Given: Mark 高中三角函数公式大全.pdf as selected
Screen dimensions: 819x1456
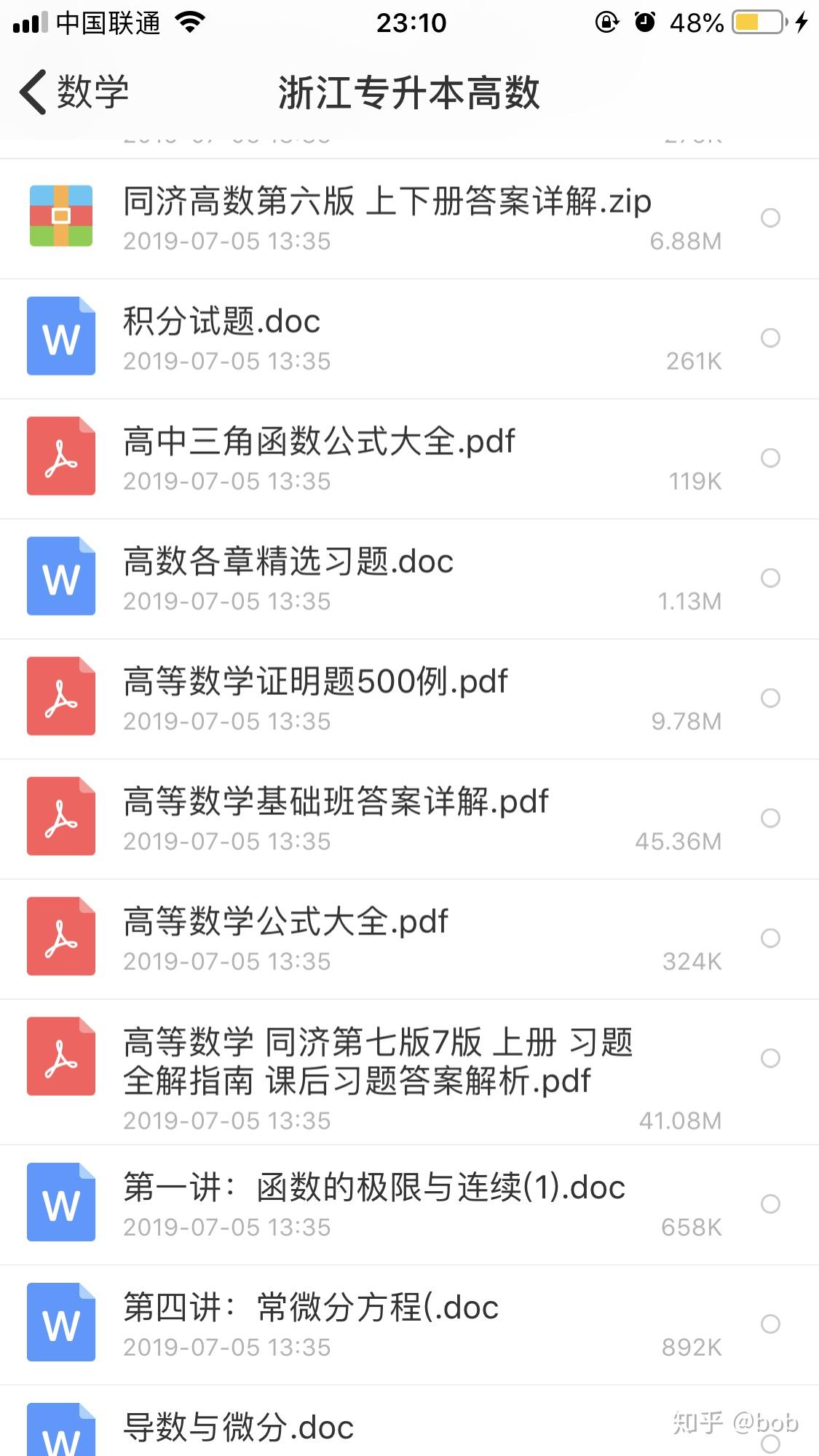Looking at the screenshot, I should pyautogui.click(x=770, y=458).
